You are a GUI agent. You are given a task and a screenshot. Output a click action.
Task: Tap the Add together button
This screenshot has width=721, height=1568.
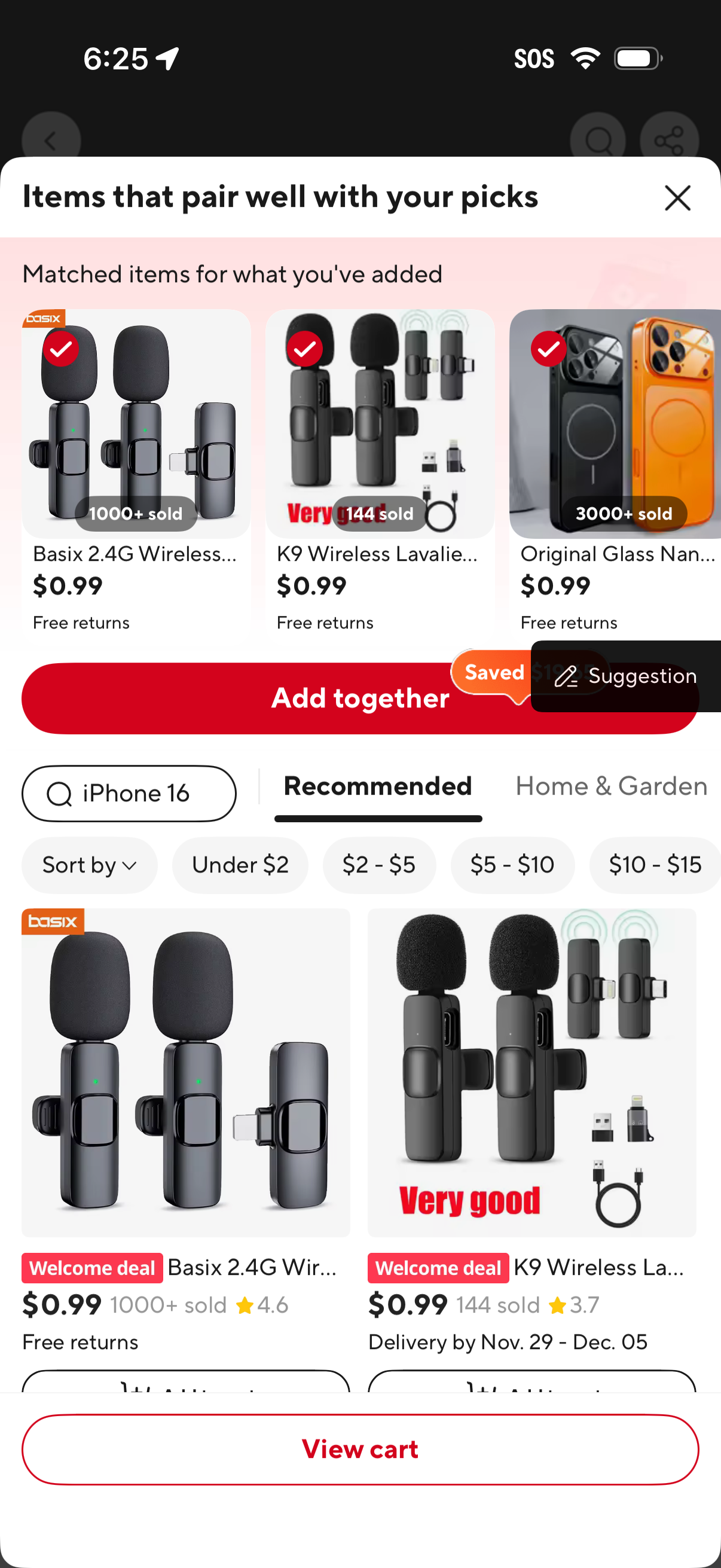click(359, 697)
